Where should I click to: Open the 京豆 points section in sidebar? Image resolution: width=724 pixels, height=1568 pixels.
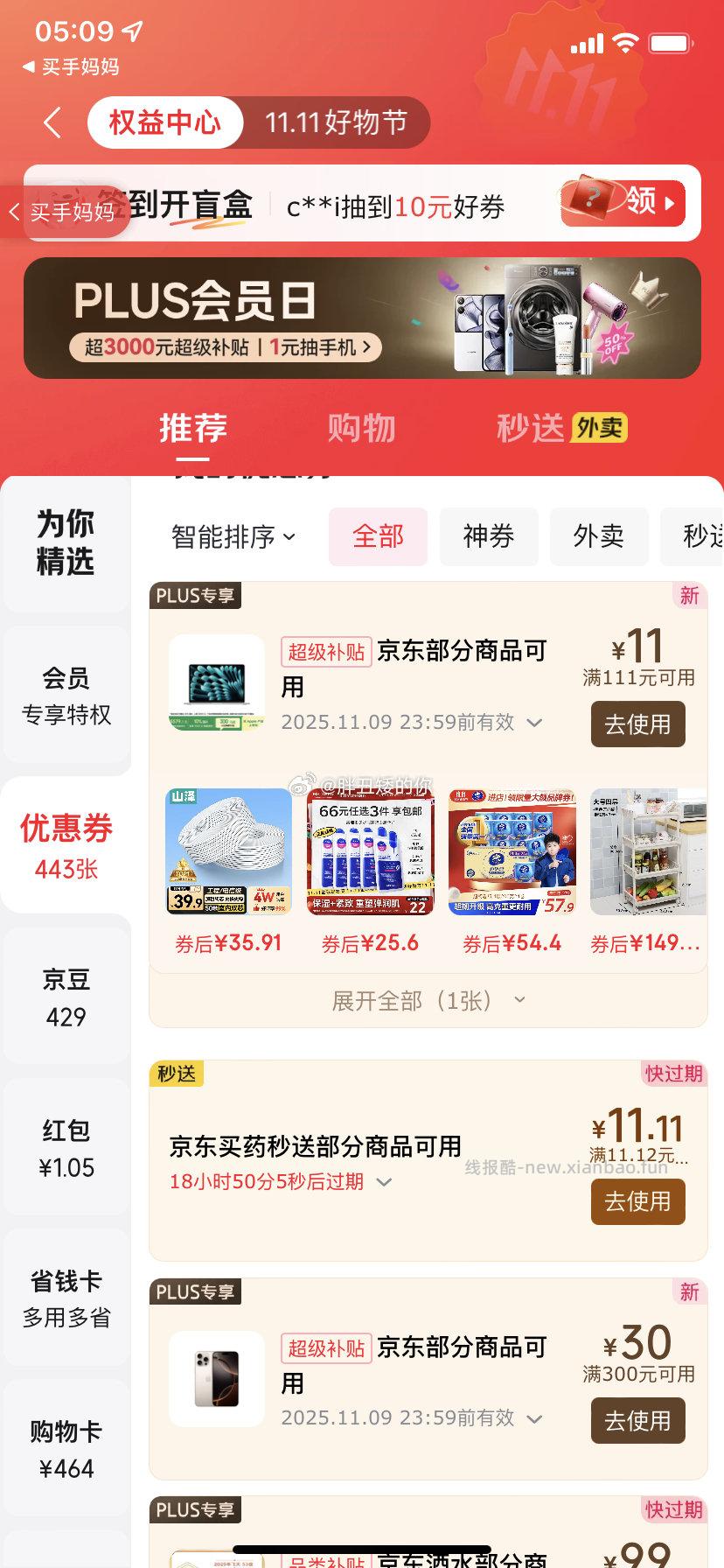click(x=66, y=997)
